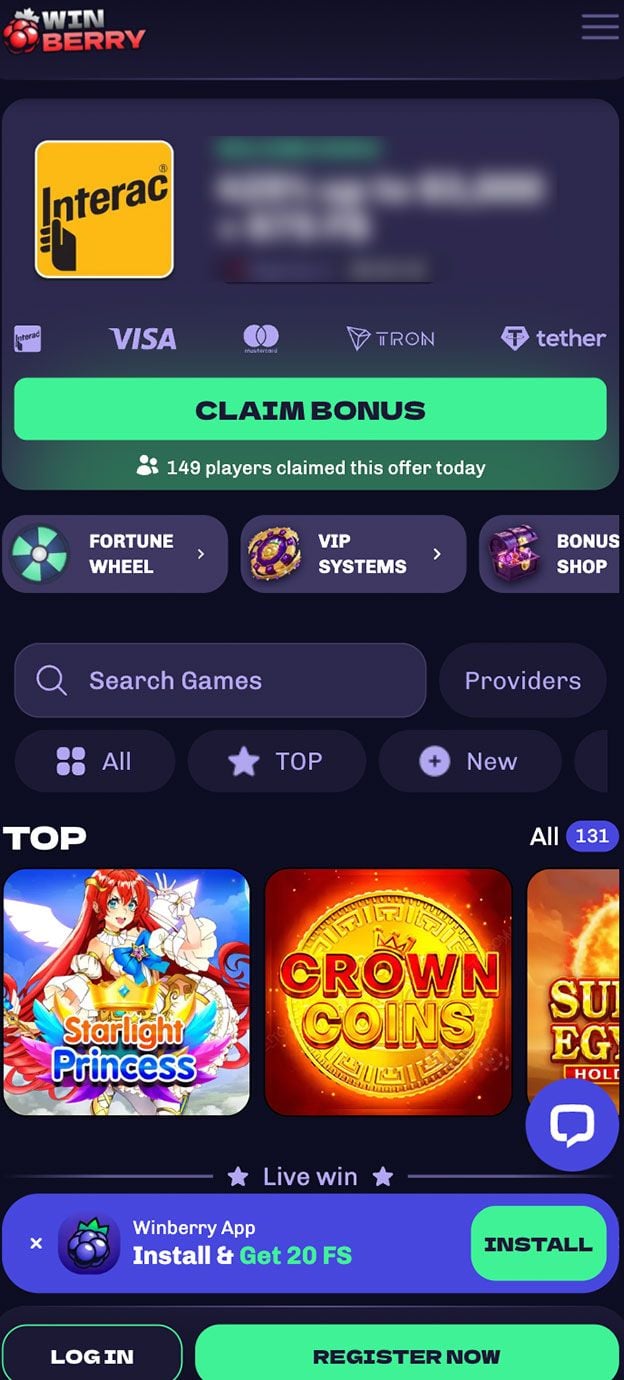Tap the Claim Bonus button
This screenshot has height=1380, width=624.
310,409
